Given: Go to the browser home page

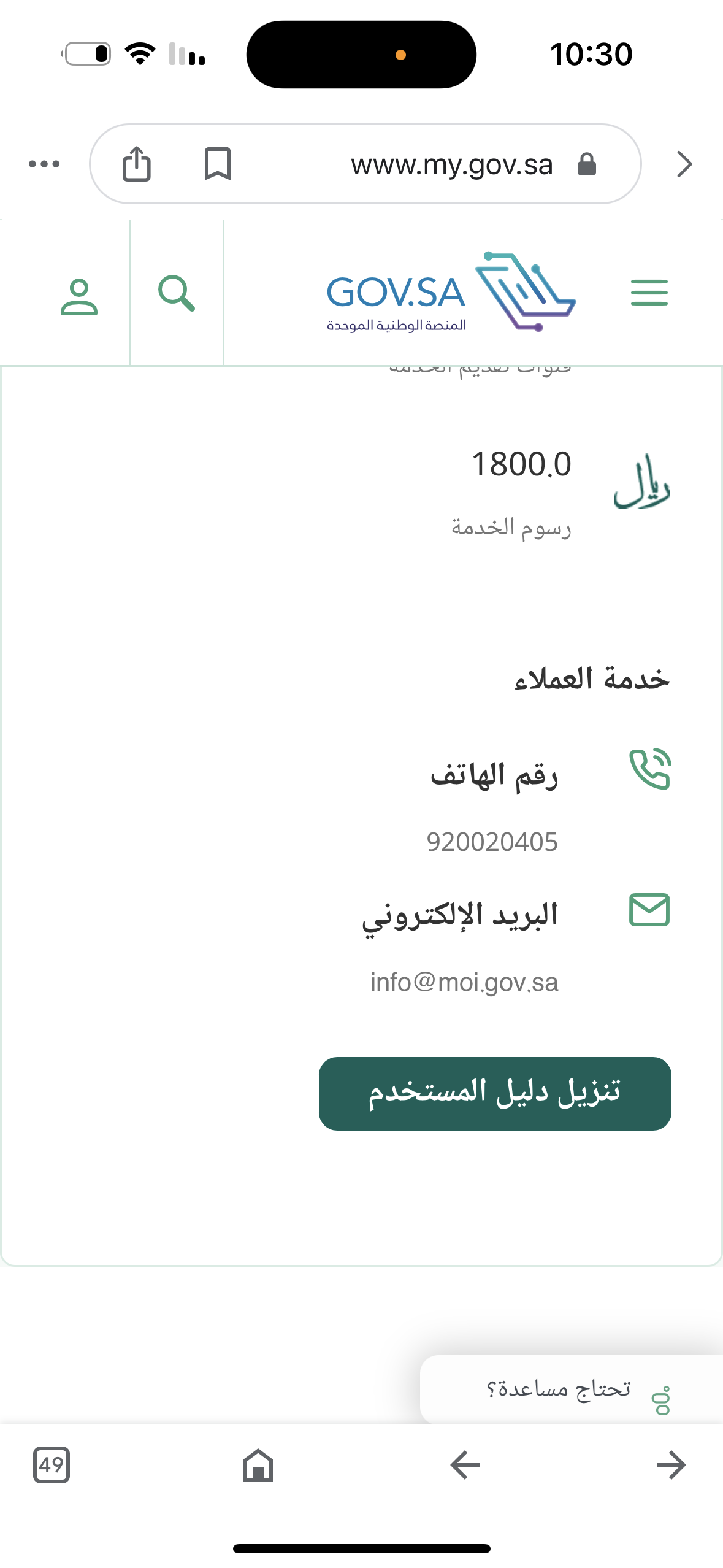Looking at the screenshot, I should tap(258, 1465).
